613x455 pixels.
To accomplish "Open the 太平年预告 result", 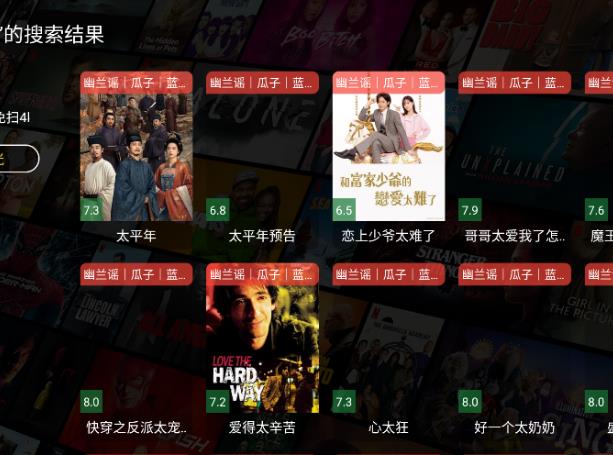I will point(262,150).
